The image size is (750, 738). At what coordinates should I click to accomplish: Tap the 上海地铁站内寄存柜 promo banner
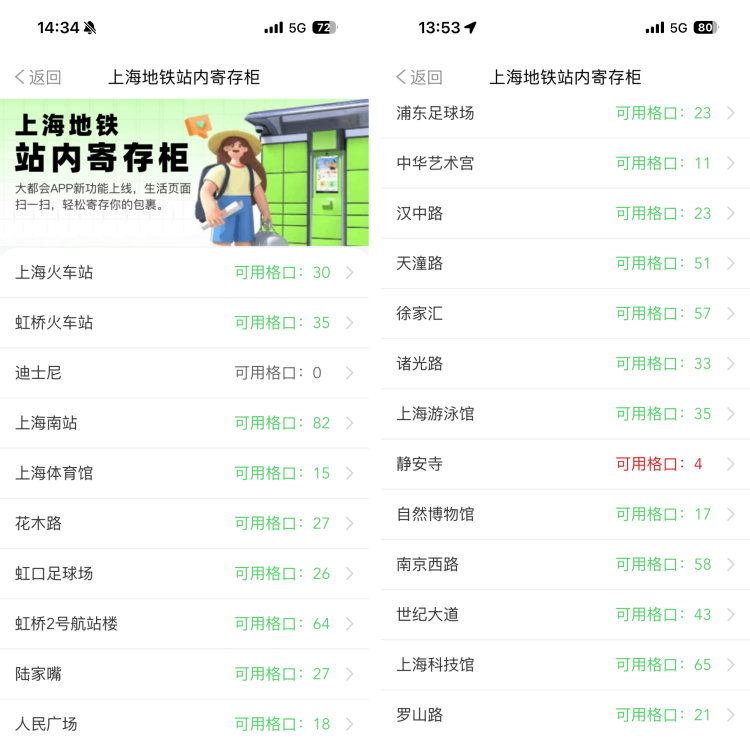click(184, 172)
